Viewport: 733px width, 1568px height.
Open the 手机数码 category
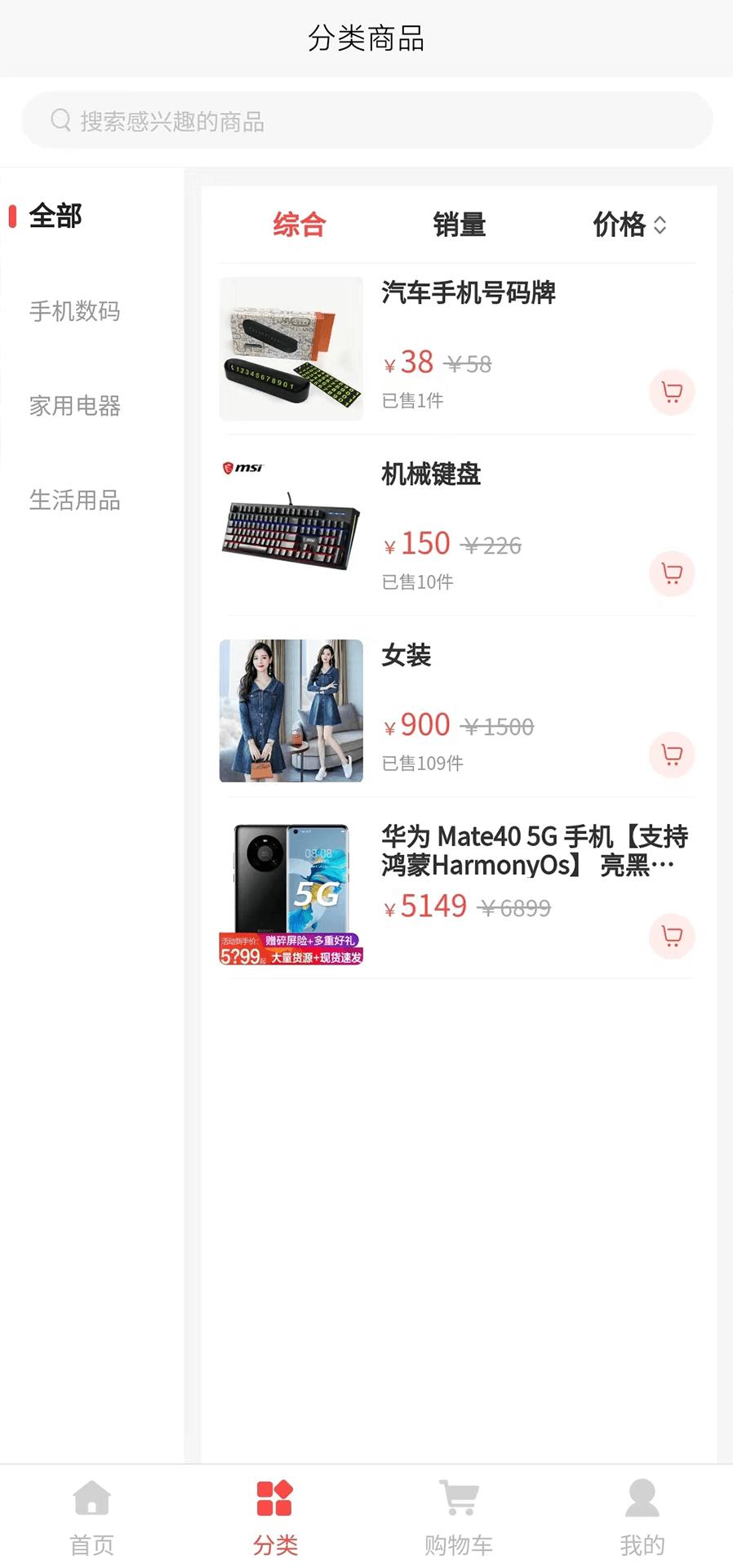click(74, 311)
